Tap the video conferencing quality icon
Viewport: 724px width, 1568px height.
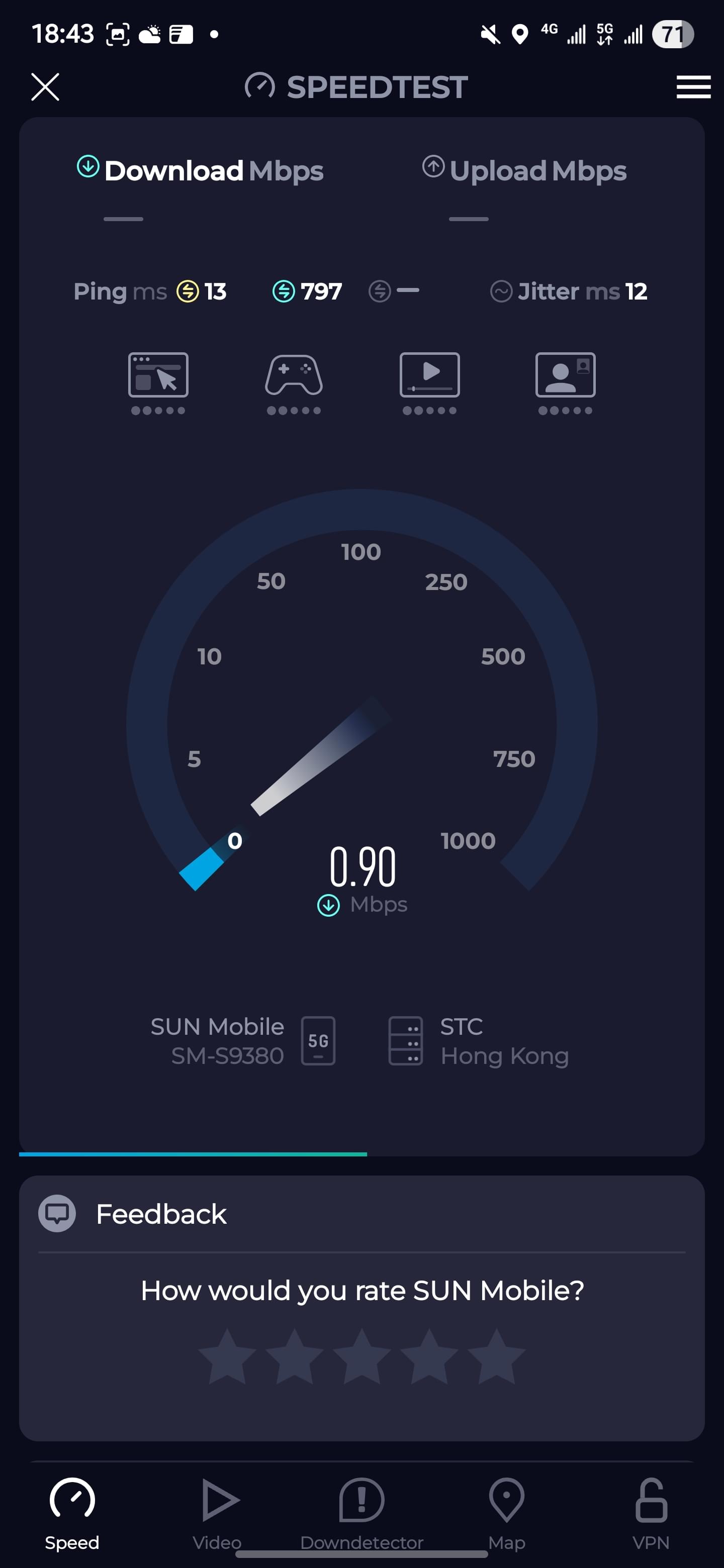[x=565, y=383]
